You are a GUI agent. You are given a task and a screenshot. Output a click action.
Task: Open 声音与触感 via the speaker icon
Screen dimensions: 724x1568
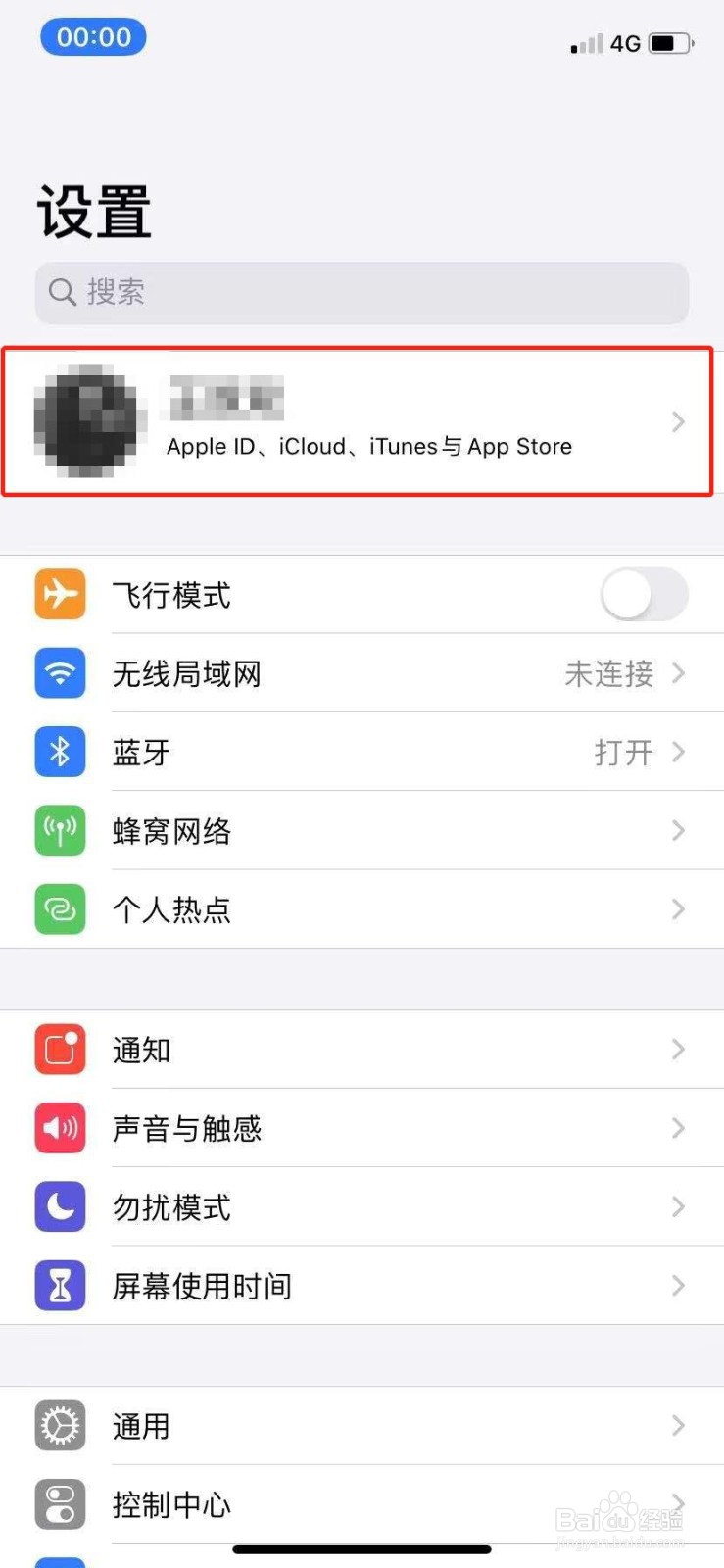[60, 1128]
